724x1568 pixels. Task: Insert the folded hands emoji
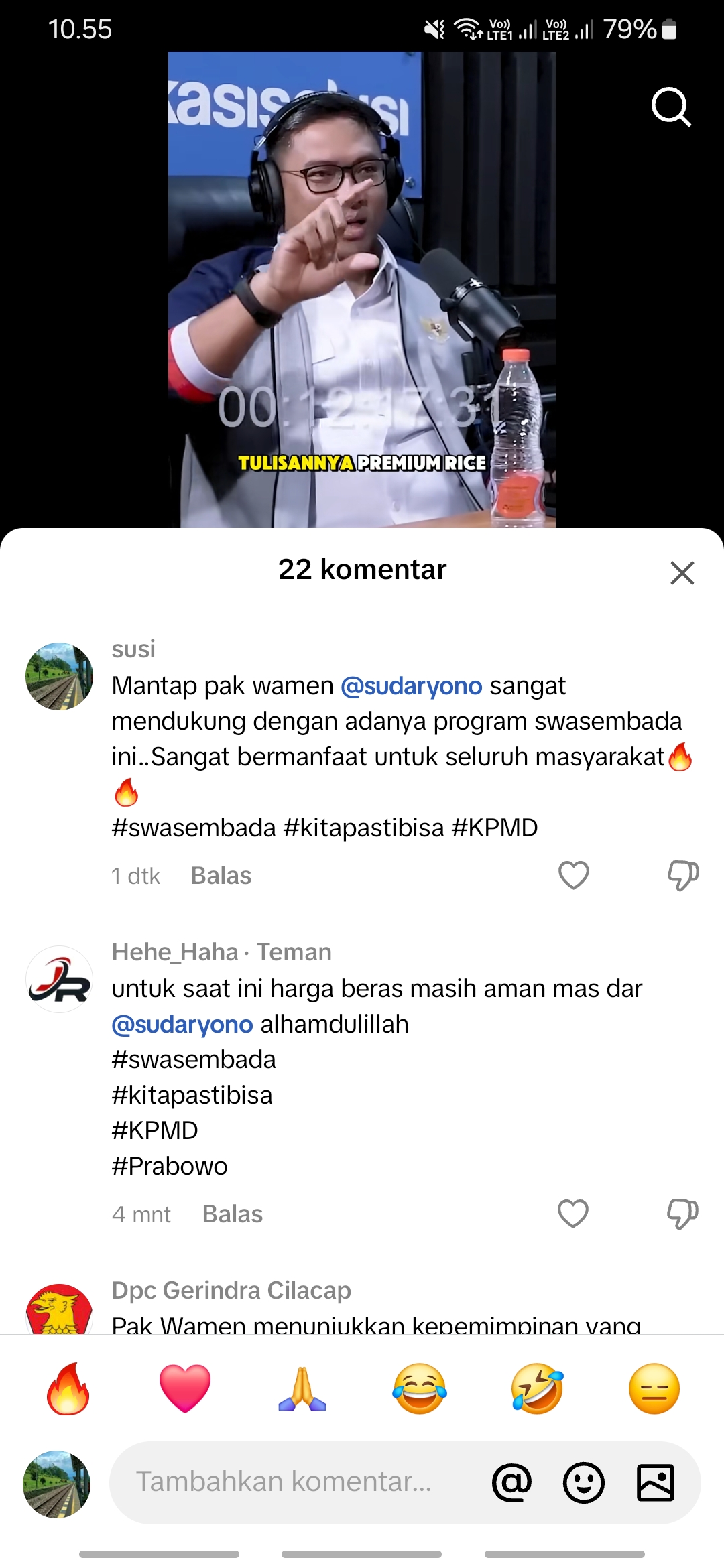pyautogui.click(x=302, y=1388)
